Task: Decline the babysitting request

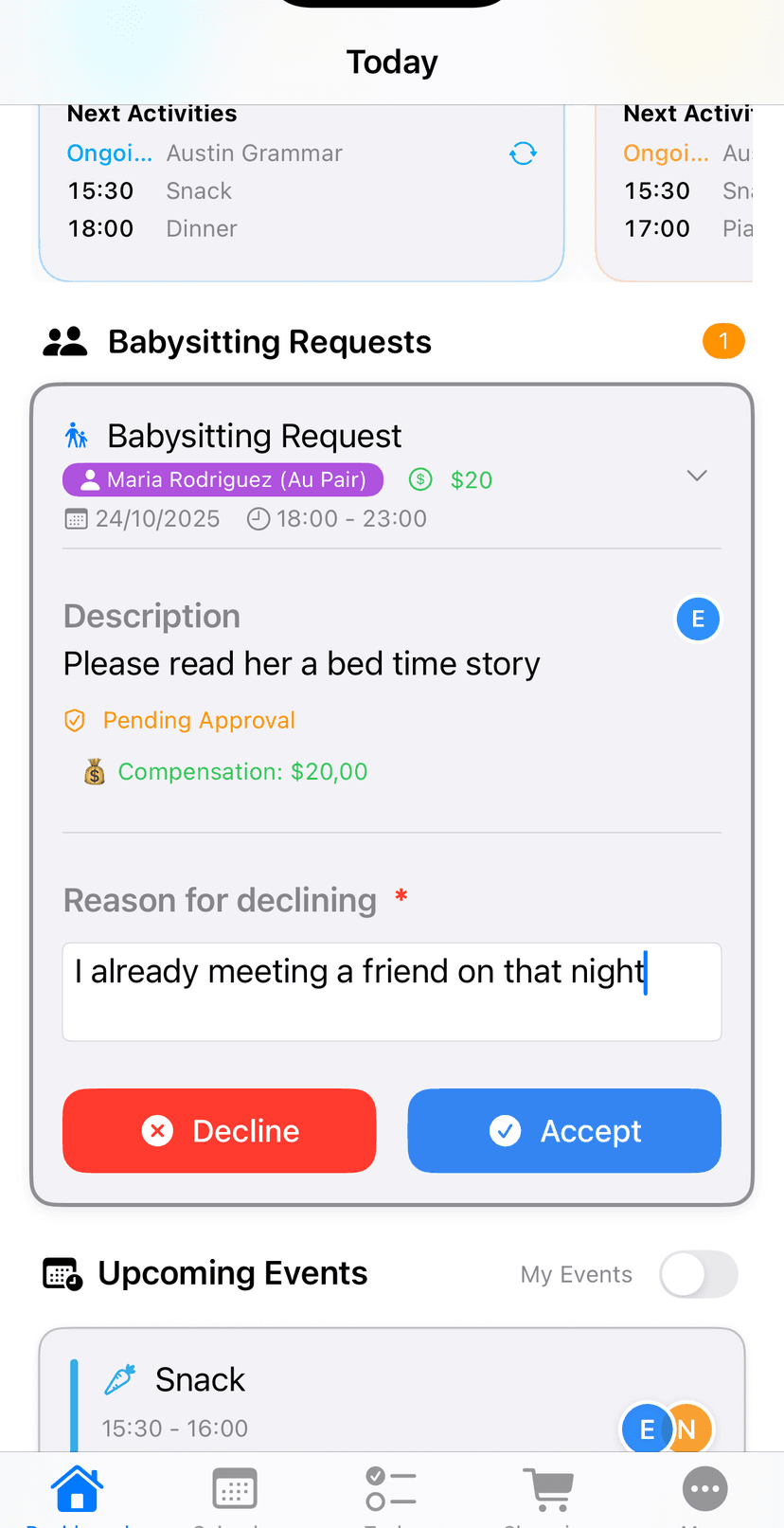Action: pyautogui.click(x=219, y=1130)
